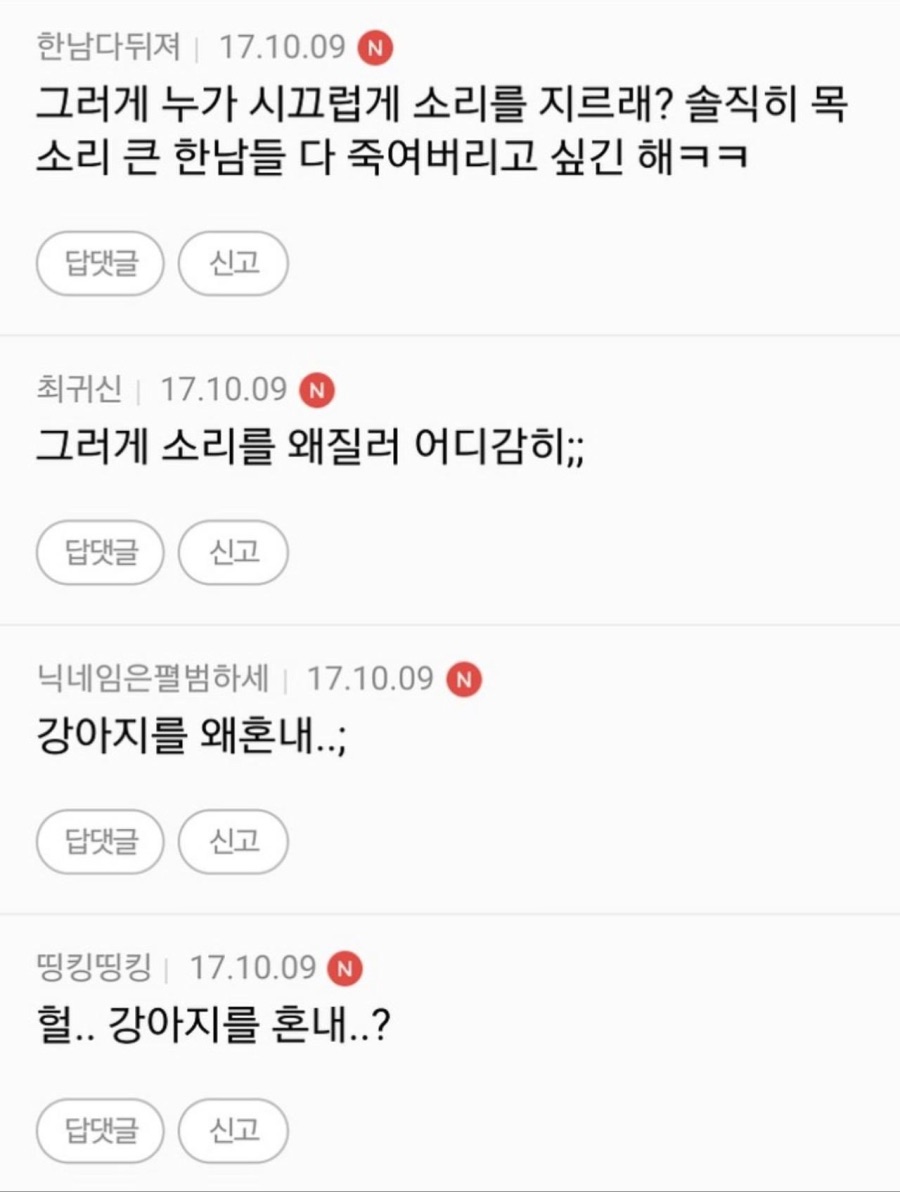Report 닉네임은펼범하세's comment
900x1192 pixels.
tap(233, 842)
